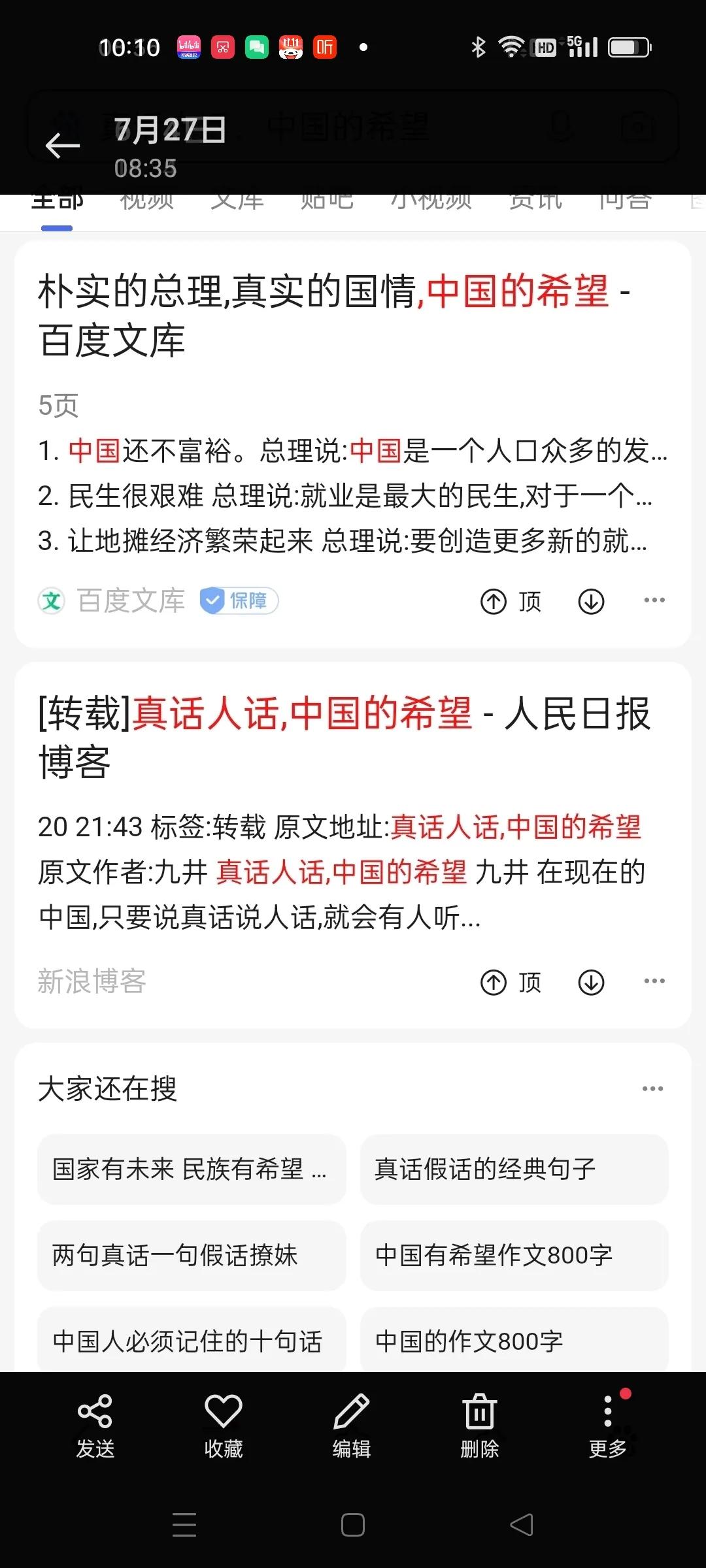Upvote the 人民日报博客 result with 顶
Viewport: 706px width, 1568px height.
(511, 982)
